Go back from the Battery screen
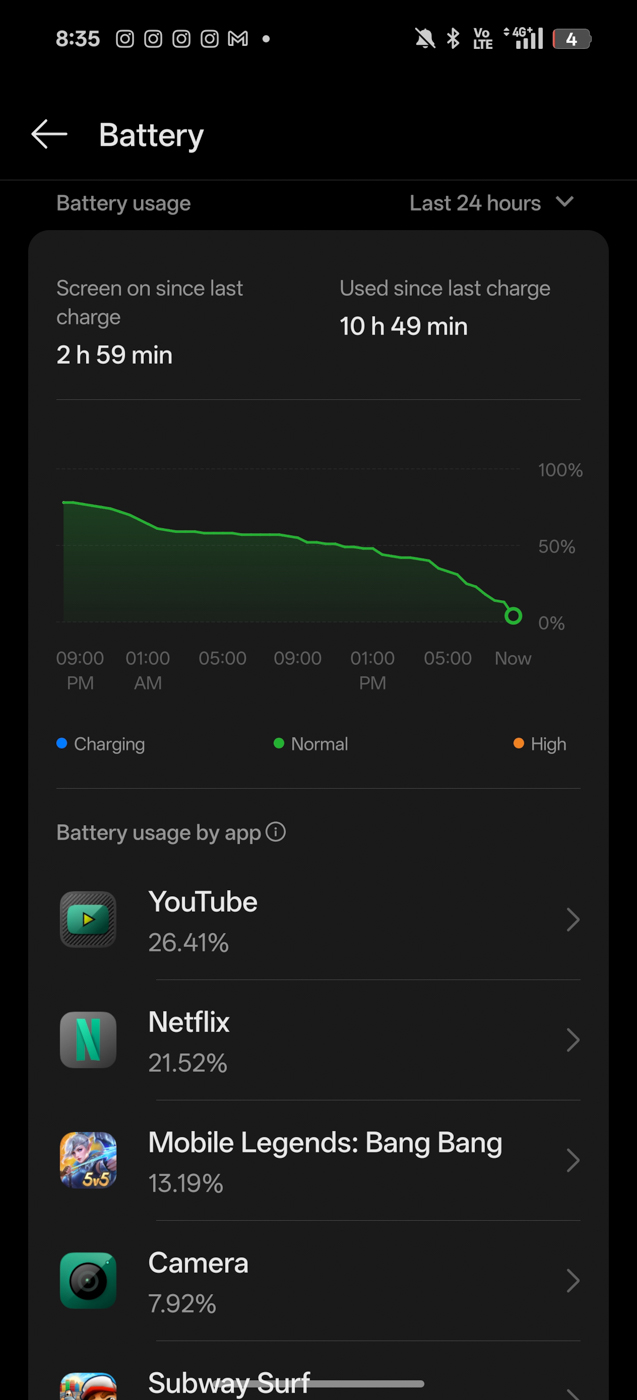Image resolution: width=637 pixels, height=1400 pixels. [x=49, y=134]
